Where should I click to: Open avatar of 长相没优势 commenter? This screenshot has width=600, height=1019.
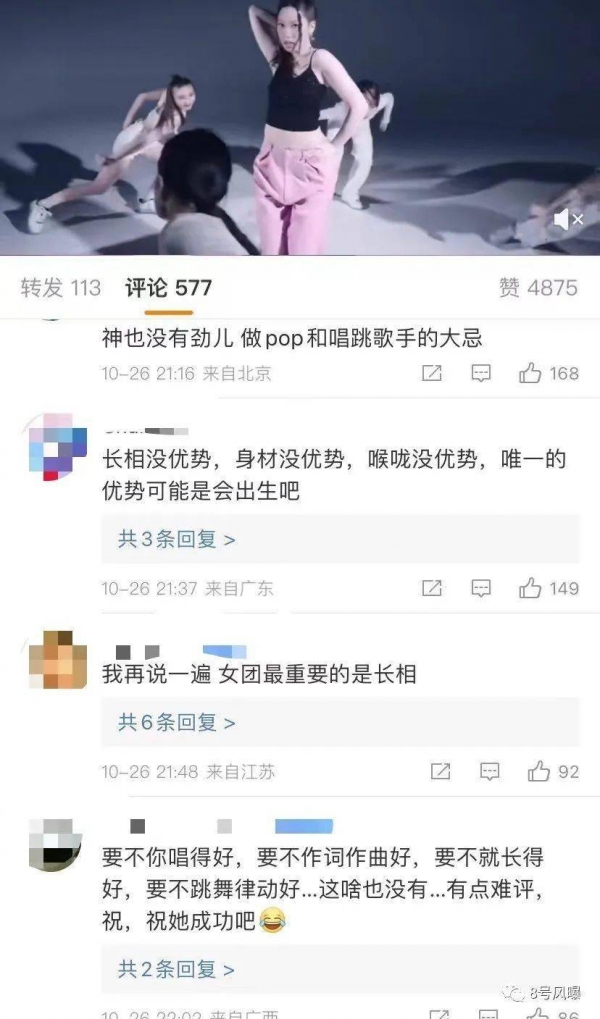click(x=57, y=447)
